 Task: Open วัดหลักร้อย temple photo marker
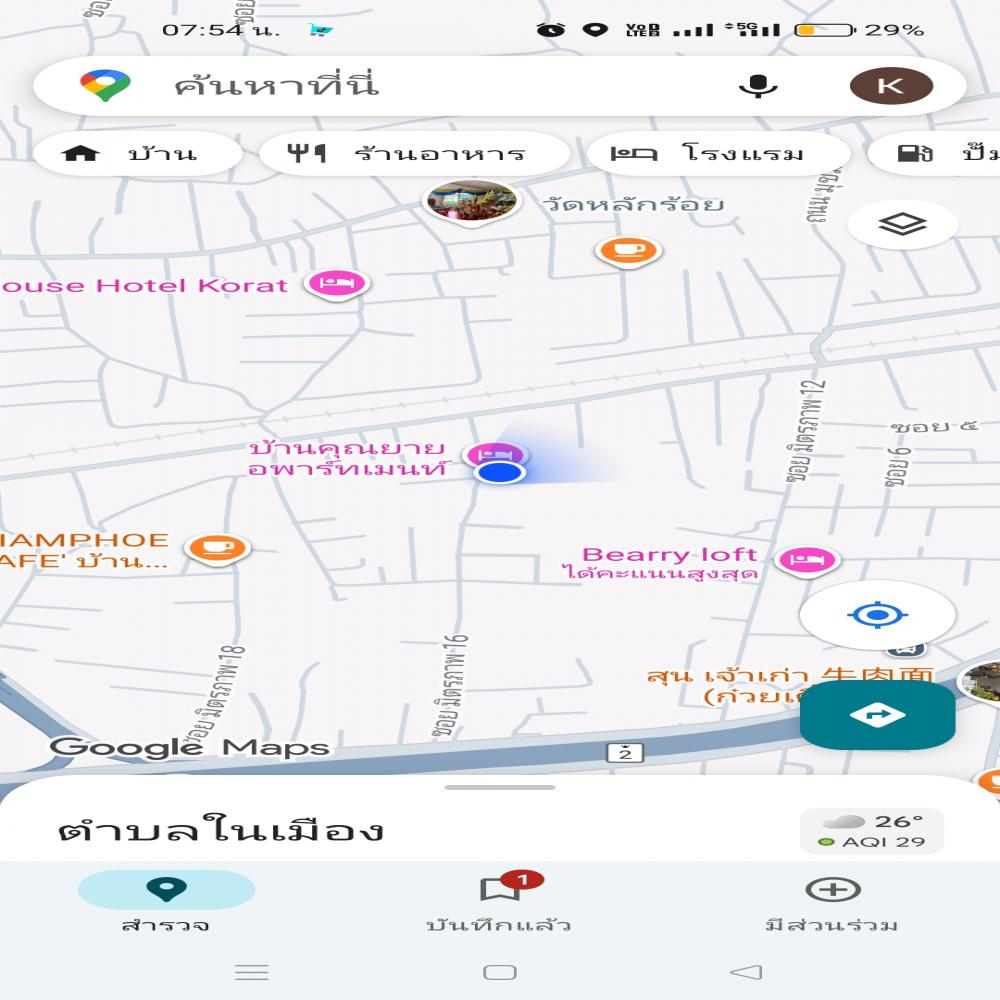(471, 201)
